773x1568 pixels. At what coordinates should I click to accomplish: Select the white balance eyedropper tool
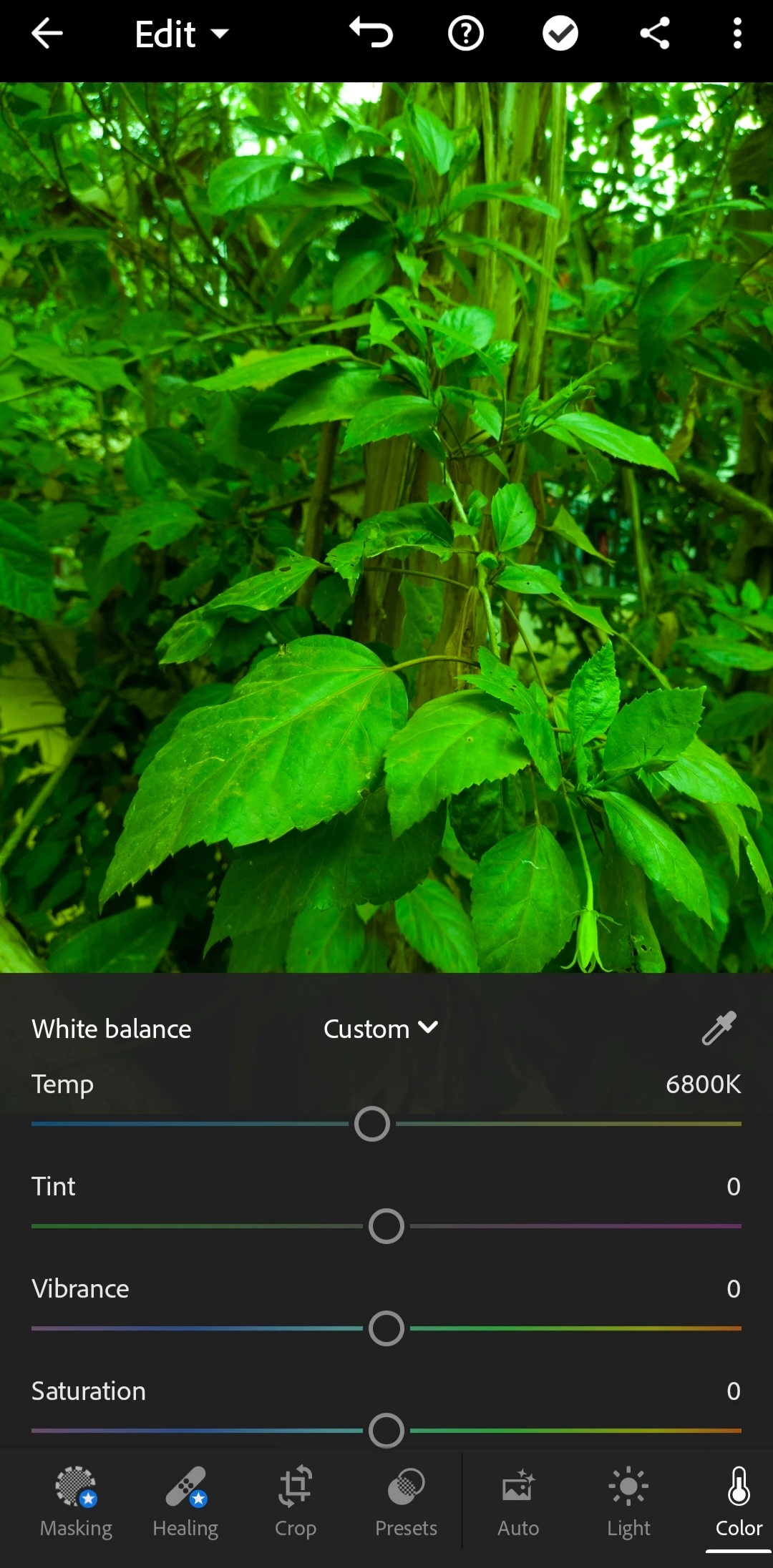[x=719, y=1029]
